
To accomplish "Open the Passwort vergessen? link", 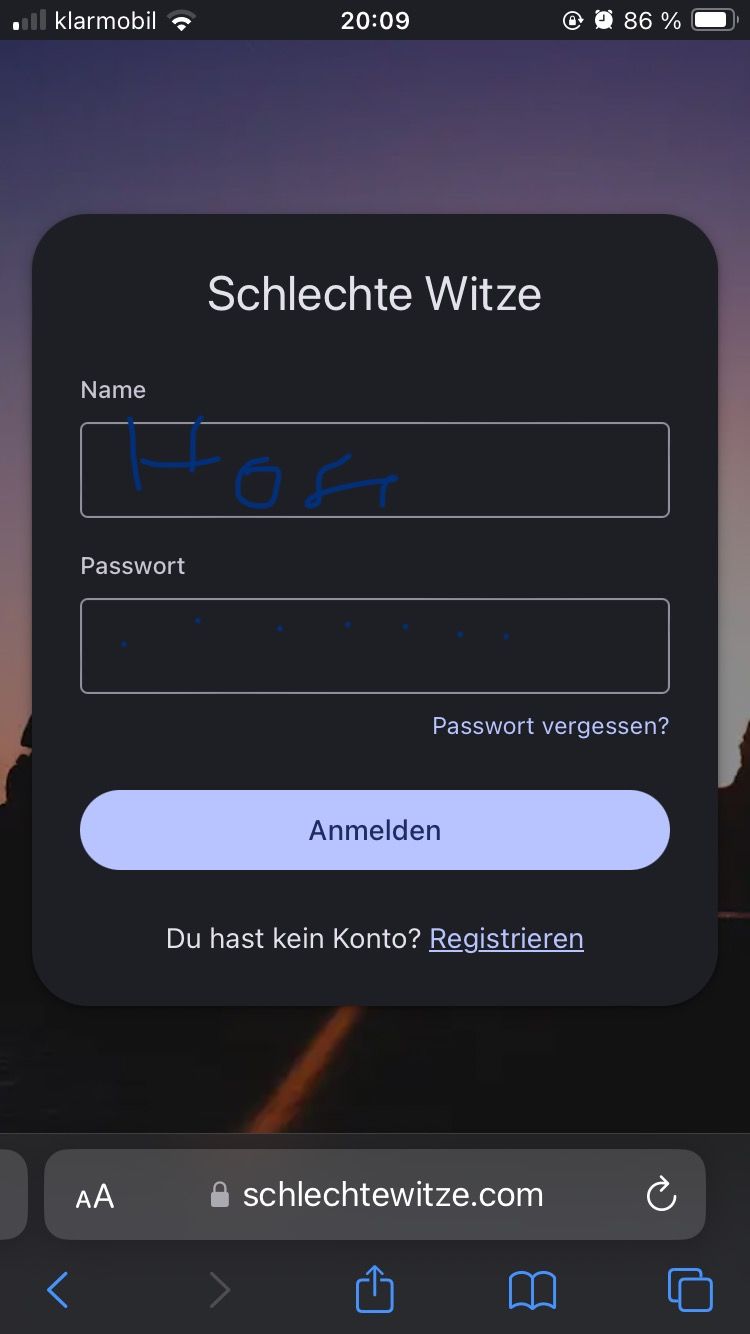I will pos(550,726).
